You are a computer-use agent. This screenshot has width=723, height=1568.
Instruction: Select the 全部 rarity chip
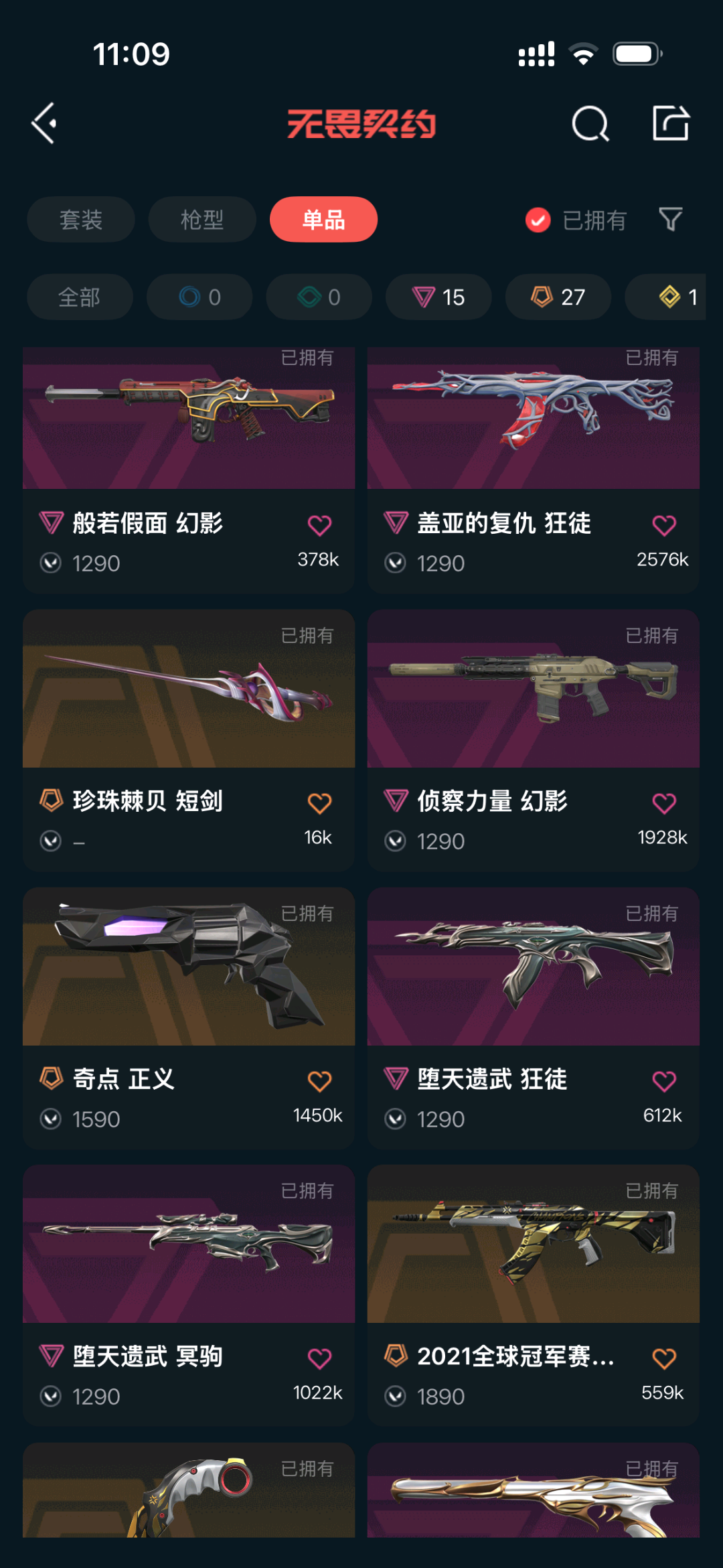[80, 297]
